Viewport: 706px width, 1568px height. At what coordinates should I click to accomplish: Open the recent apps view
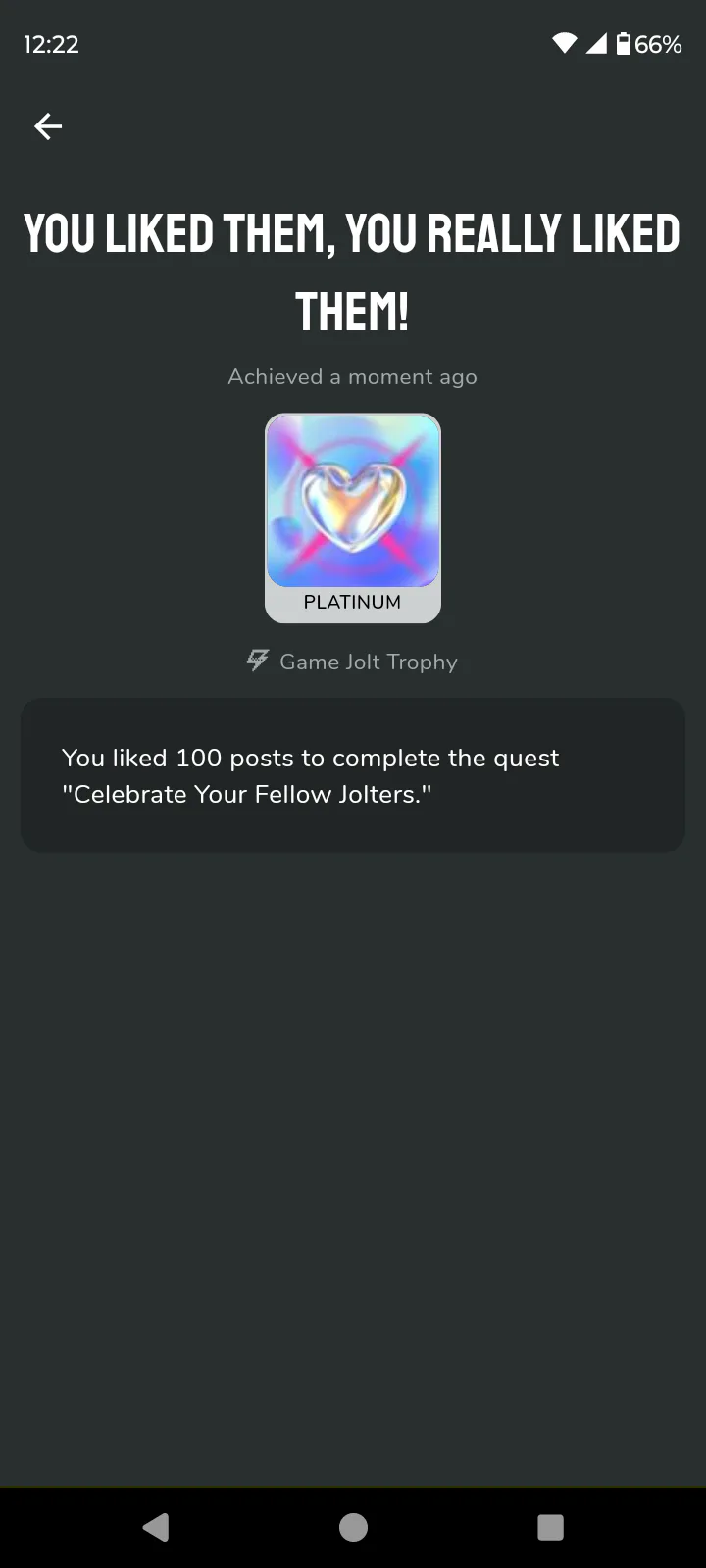click(x=550, y=1527)
